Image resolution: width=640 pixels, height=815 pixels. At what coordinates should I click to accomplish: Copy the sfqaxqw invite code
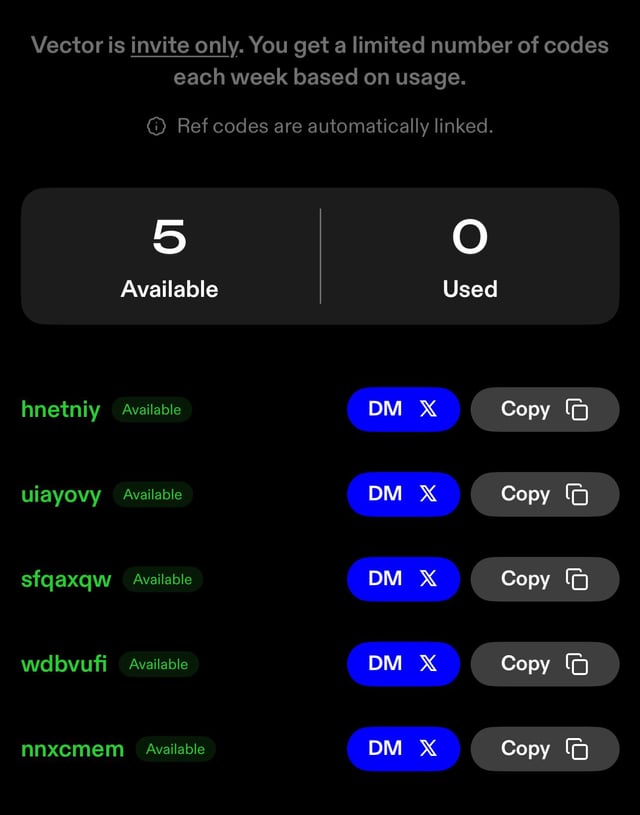tap(544, 579)
